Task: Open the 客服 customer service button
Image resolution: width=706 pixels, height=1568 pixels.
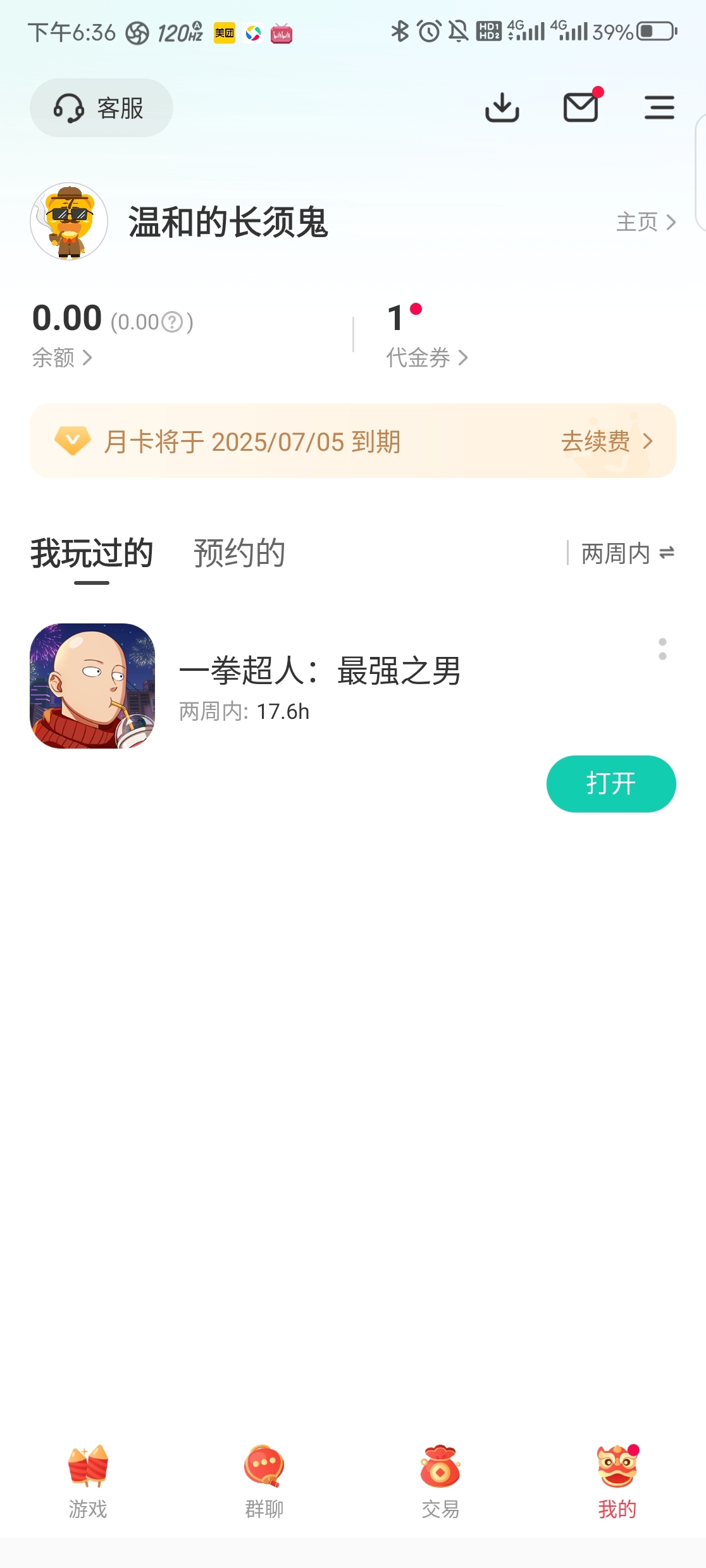Action: pos(101,108)
